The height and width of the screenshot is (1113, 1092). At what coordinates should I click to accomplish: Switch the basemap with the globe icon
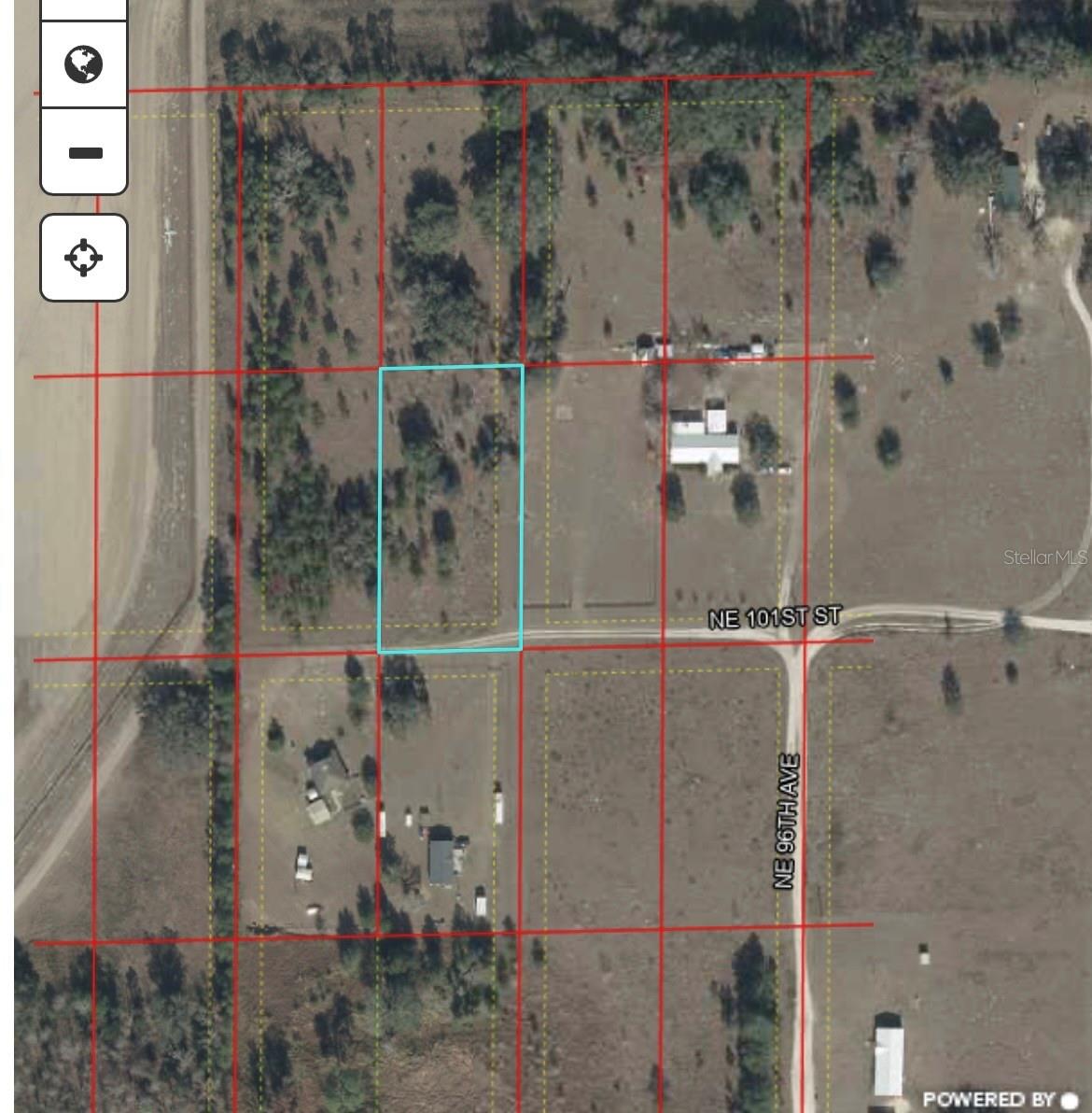click(84, 64)
